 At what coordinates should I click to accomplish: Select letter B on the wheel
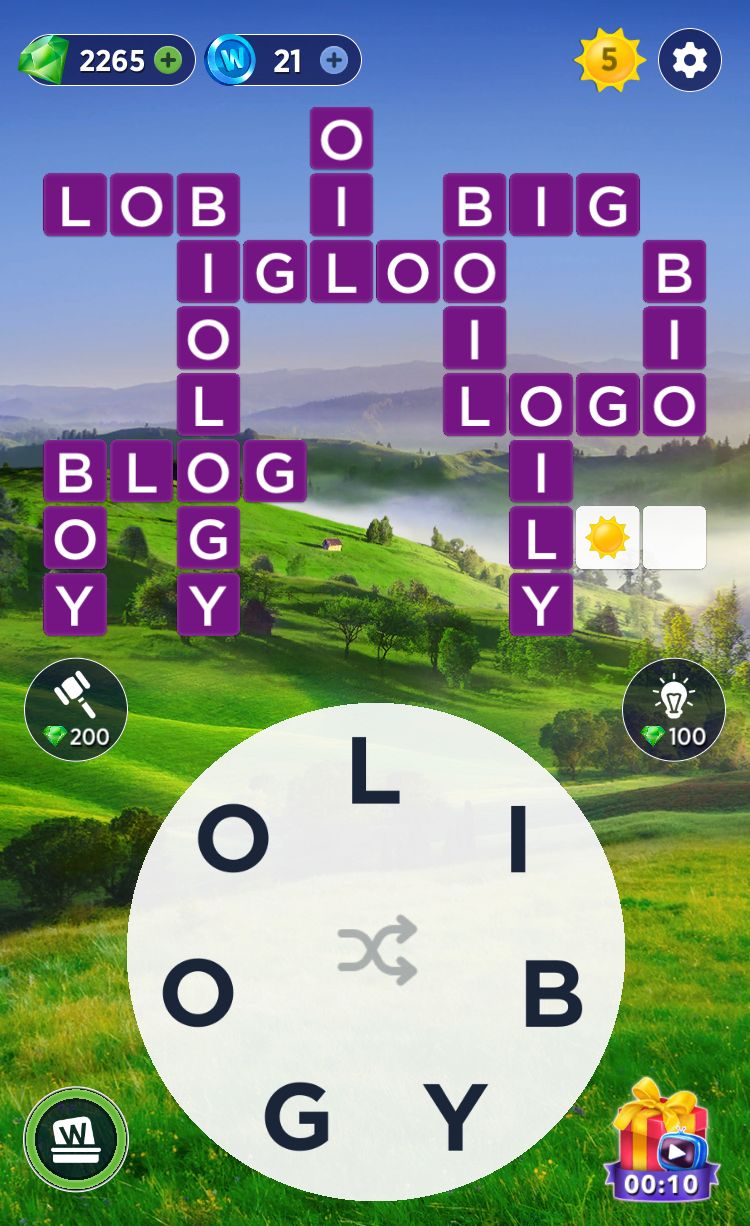pos(552,994)
